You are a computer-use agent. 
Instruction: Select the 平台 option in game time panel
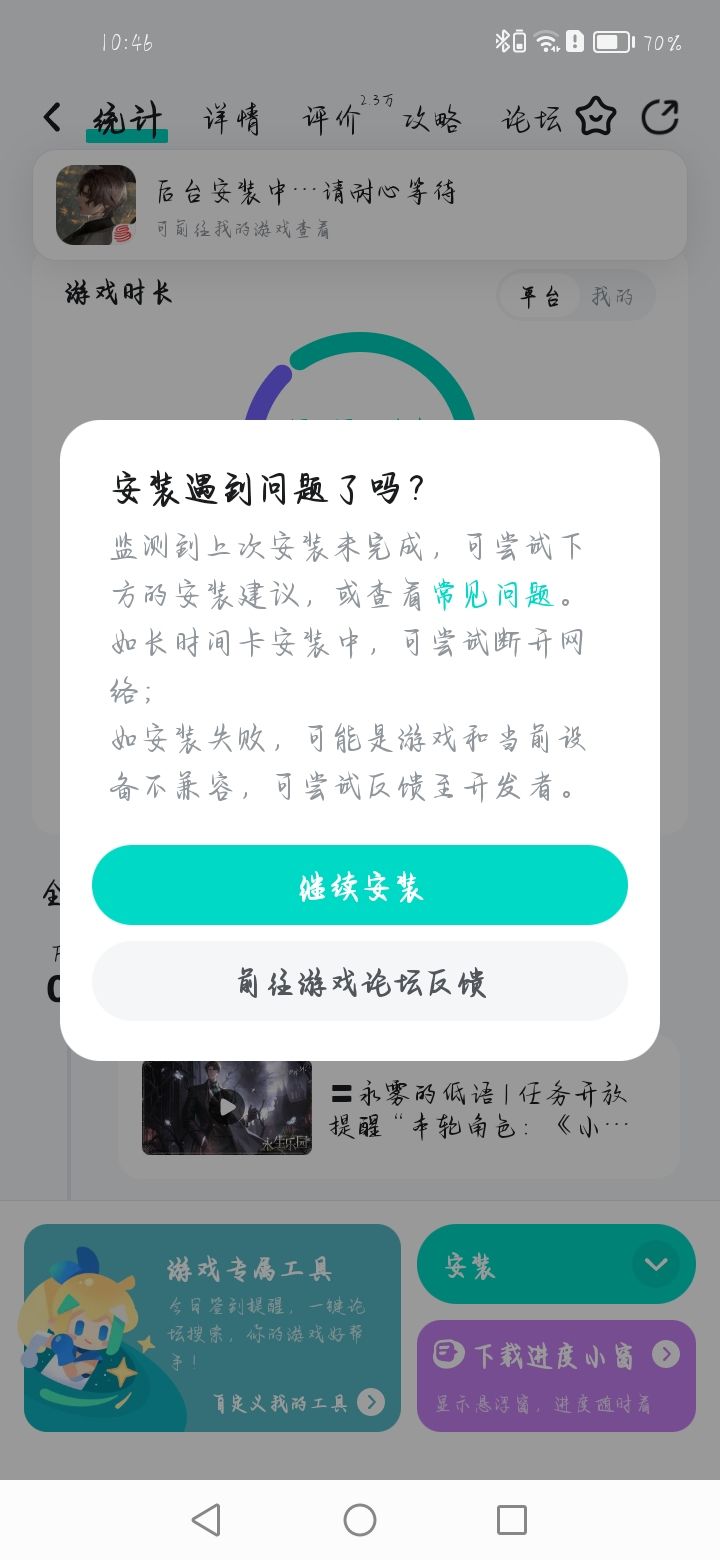click(x=540, y=296)
